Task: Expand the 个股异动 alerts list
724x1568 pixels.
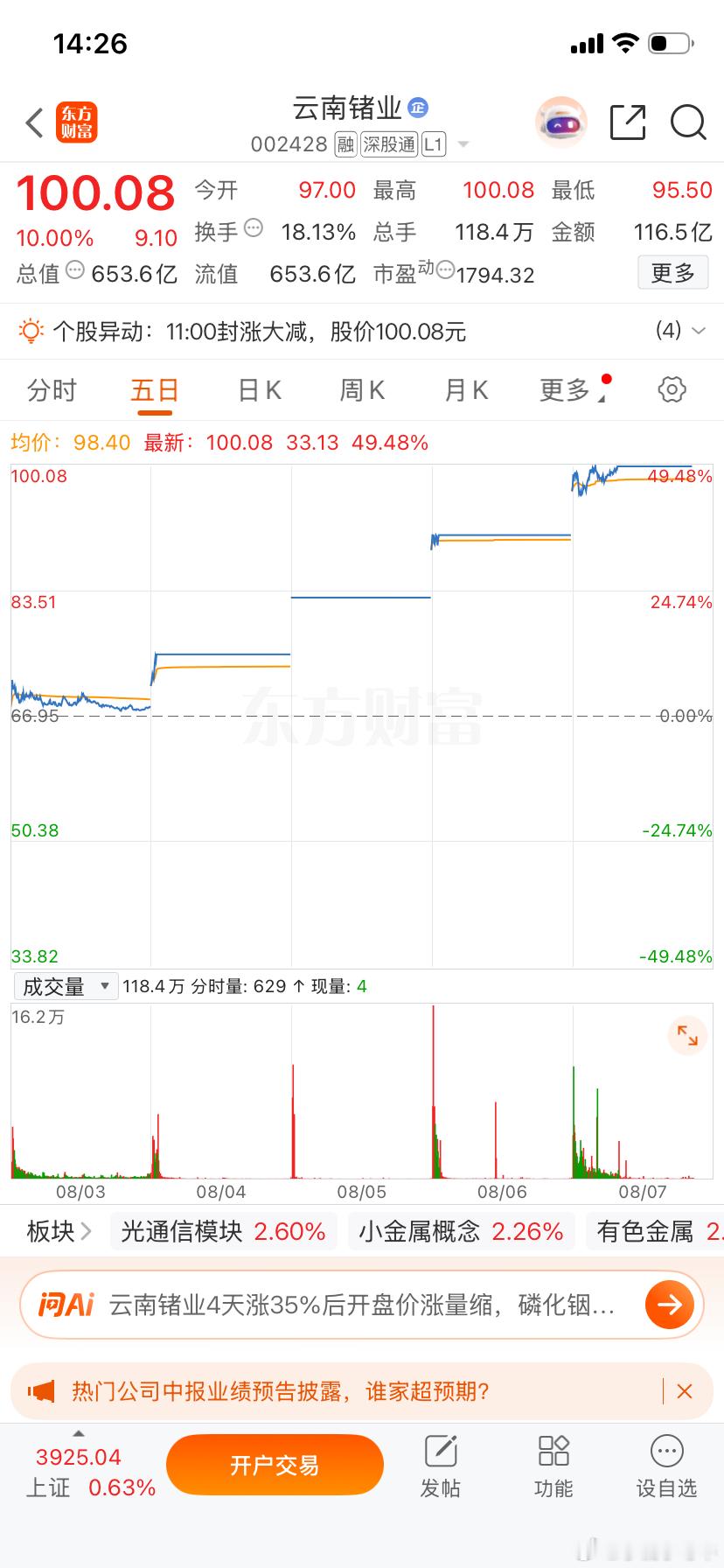Action: point(681,331)
